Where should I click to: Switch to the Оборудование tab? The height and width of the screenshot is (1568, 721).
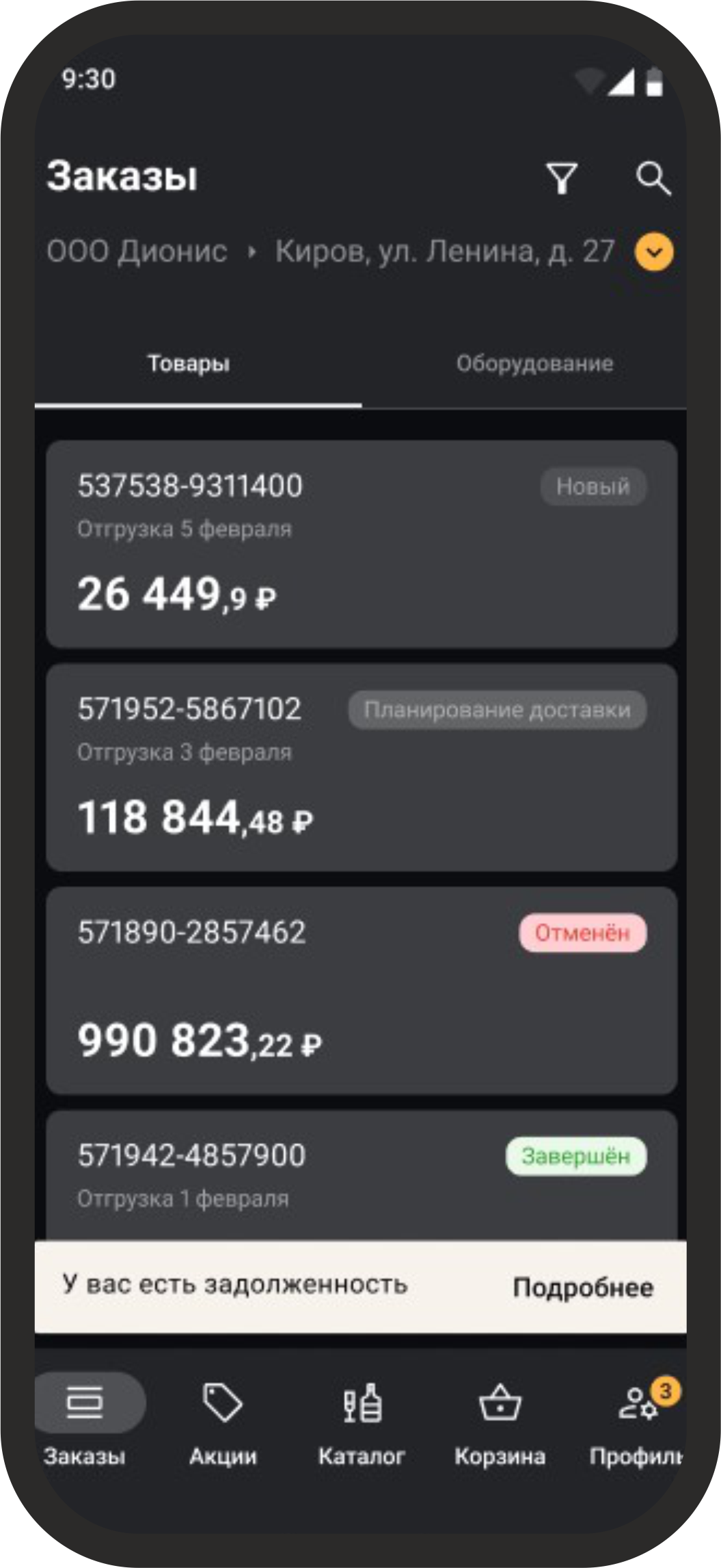[x=534, y=363]
